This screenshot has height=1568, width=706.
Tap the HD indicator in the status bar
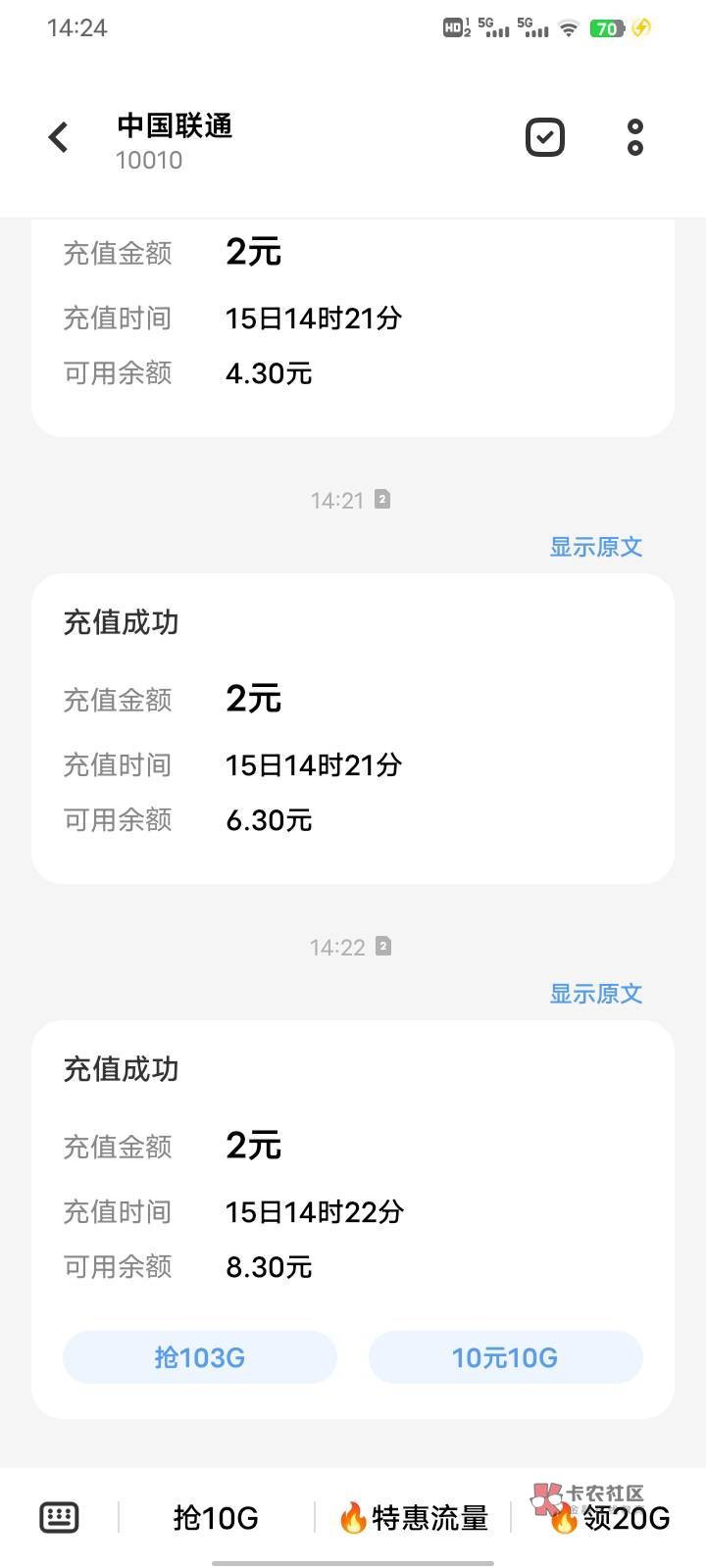coord(453,27)
